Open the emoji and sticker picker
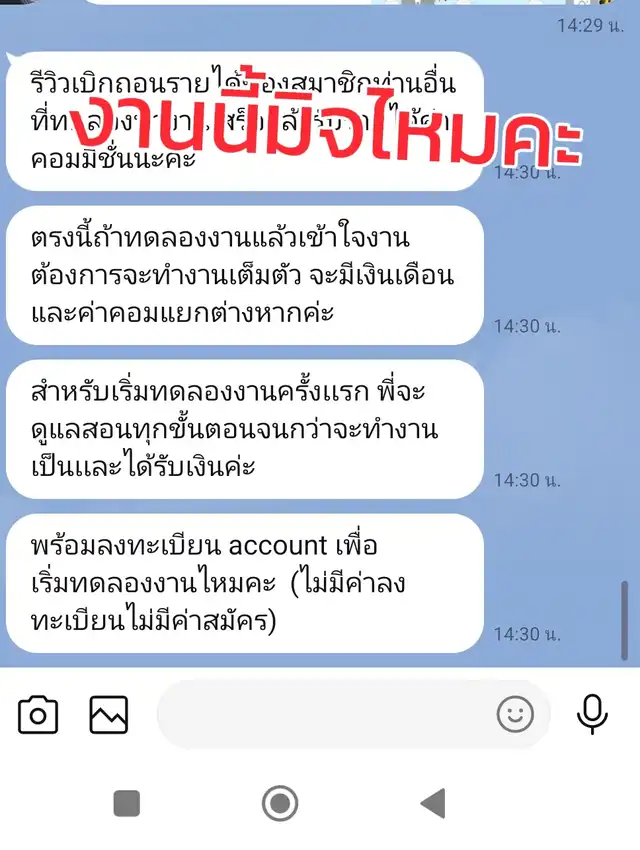 [515, 714]
